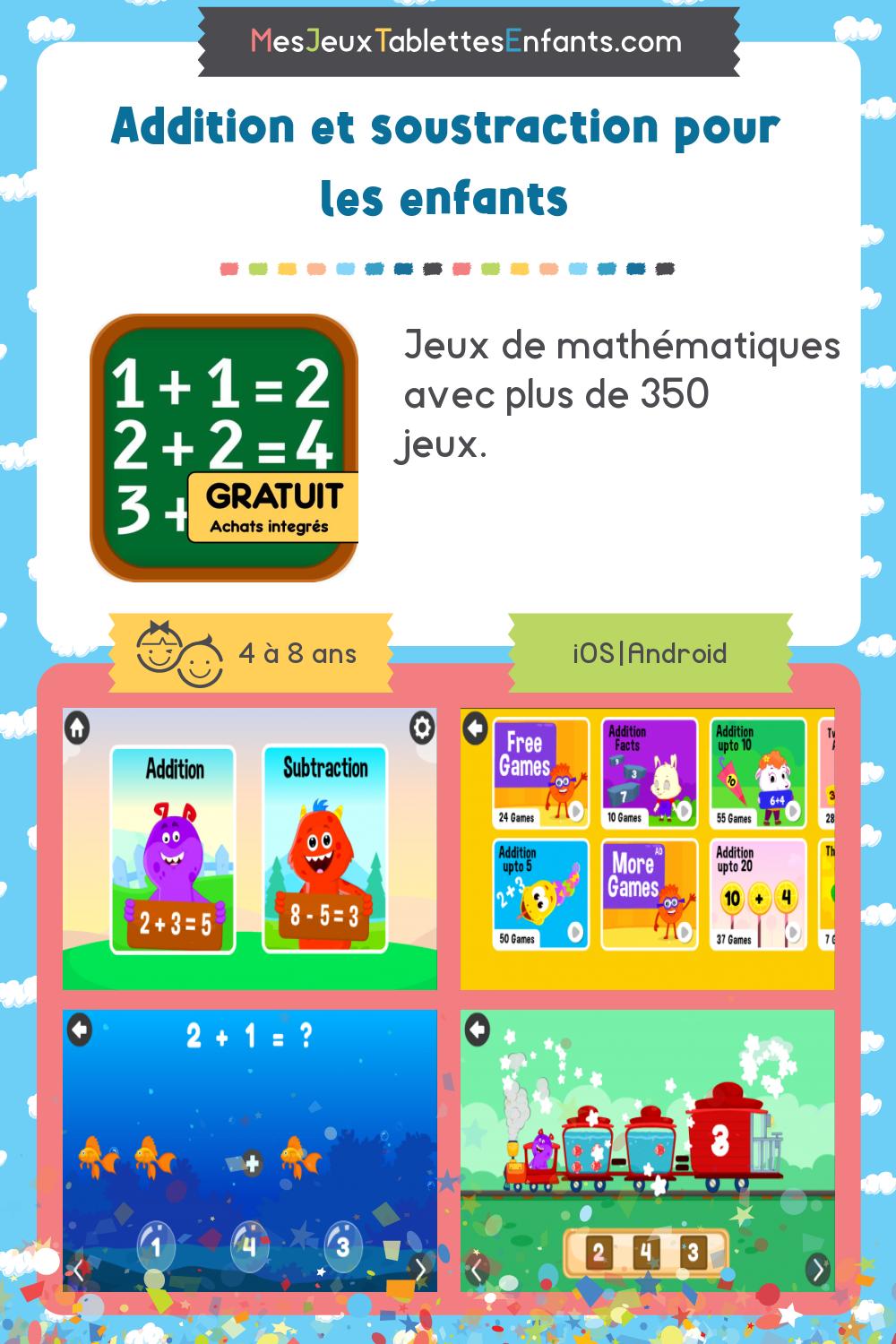Click the GRATUIT Achats intégrés badge
Screen dimensions: 896x1344
coord(276,504)
